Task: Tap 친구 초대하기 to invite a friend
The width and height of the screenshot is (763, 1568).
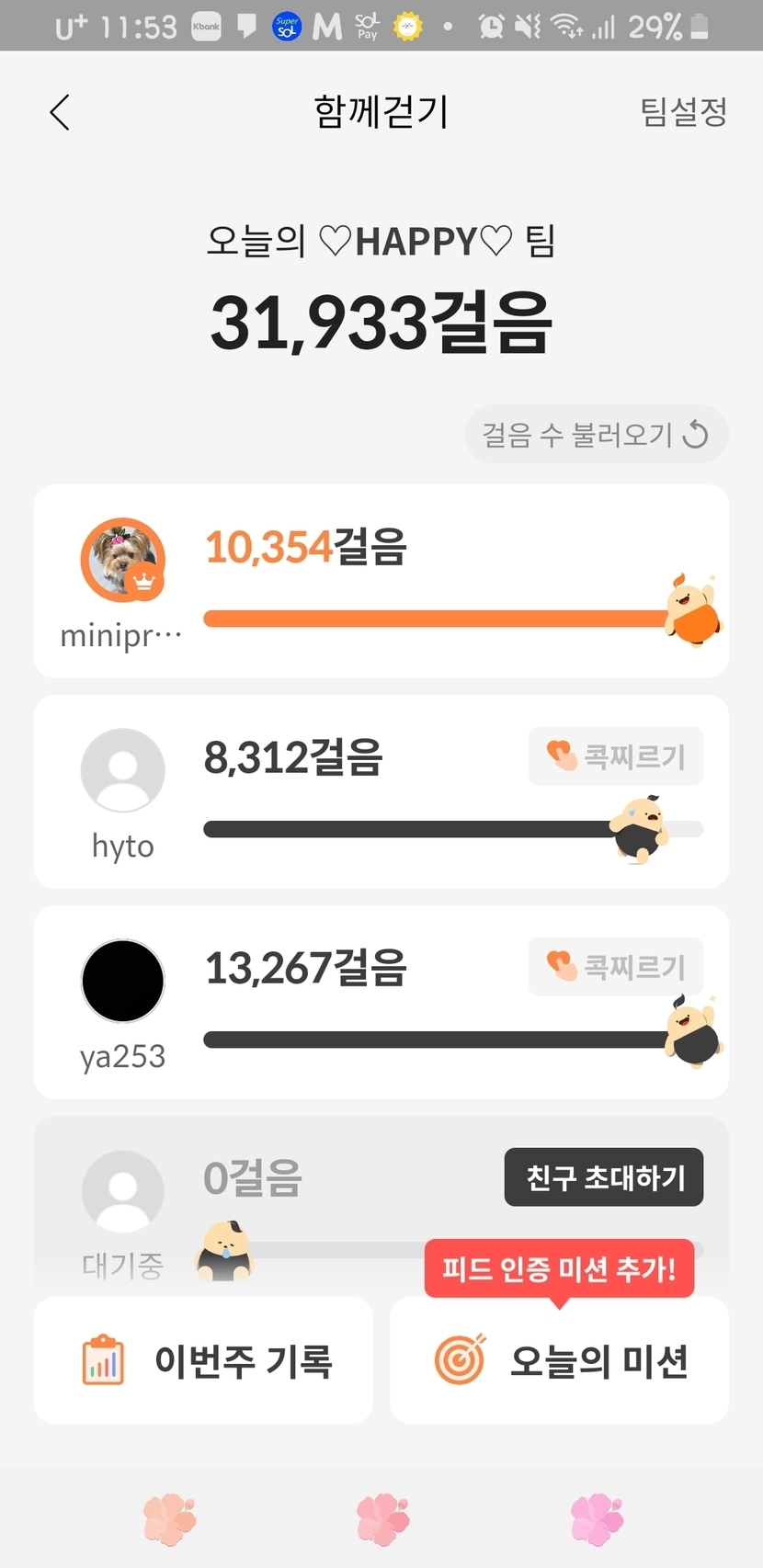Action: point(604,1176)
